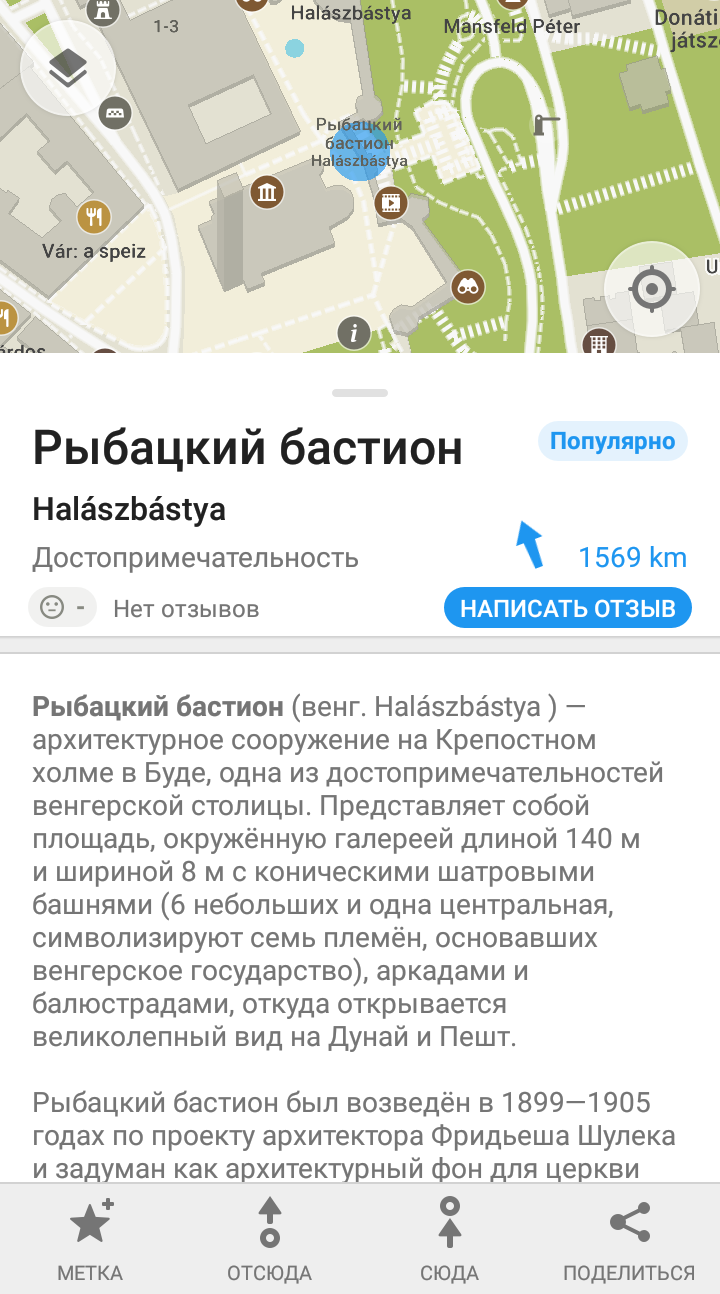
Task: Tap the cinema marker on the map
Action: (392, 204)
